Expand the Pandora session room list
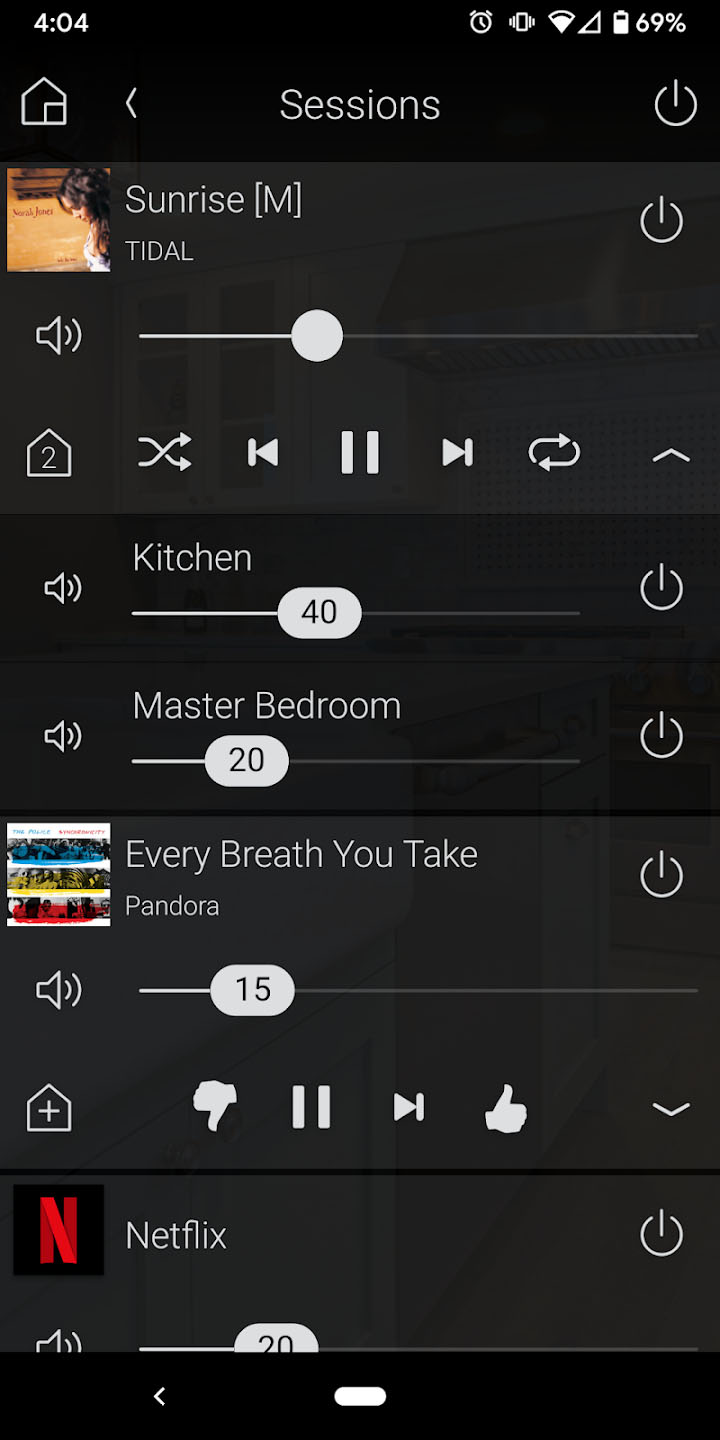720x1440 pixels. (x=671, y=1109)
